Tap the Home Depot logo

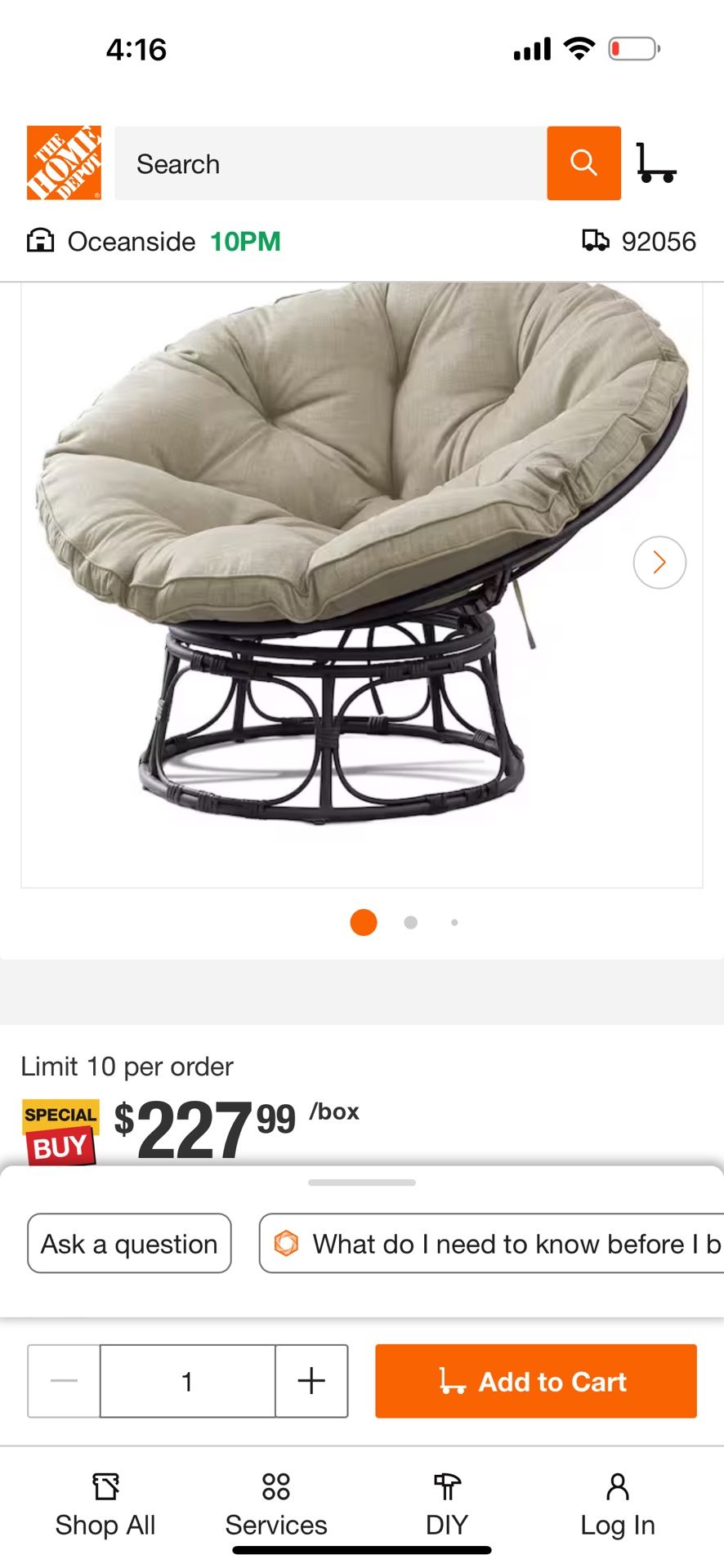(64, 163)
